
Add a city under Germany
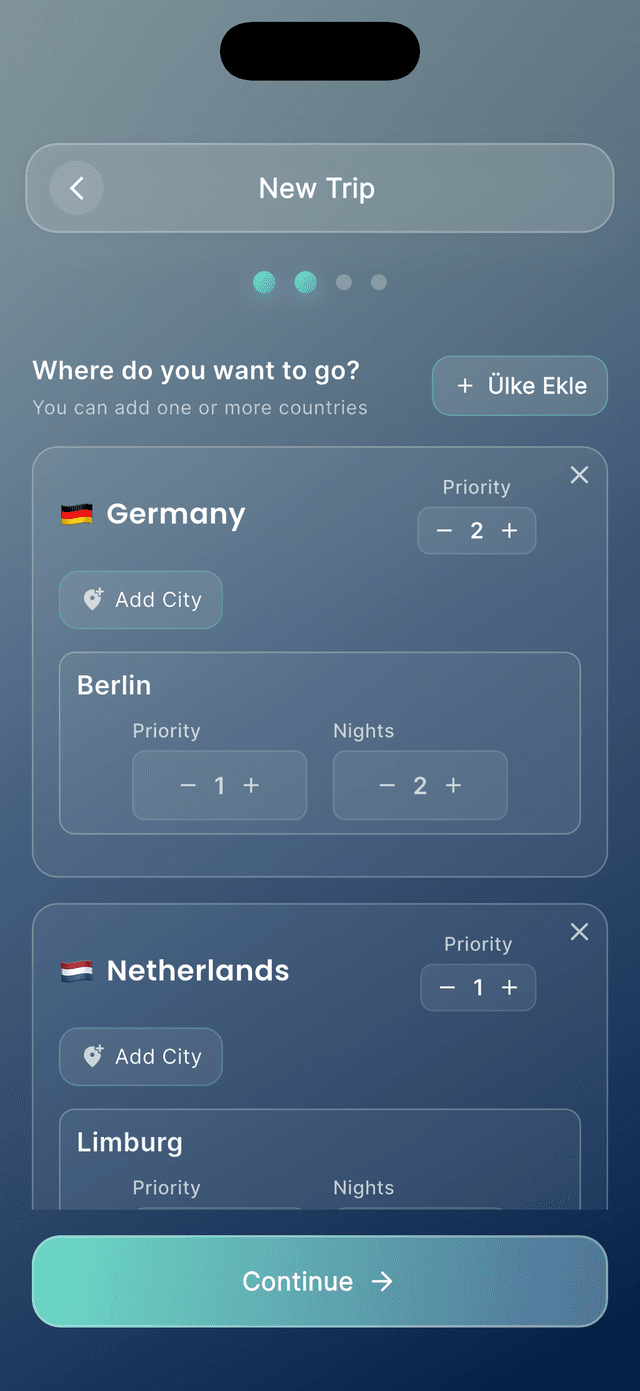[x=141, y=600]
